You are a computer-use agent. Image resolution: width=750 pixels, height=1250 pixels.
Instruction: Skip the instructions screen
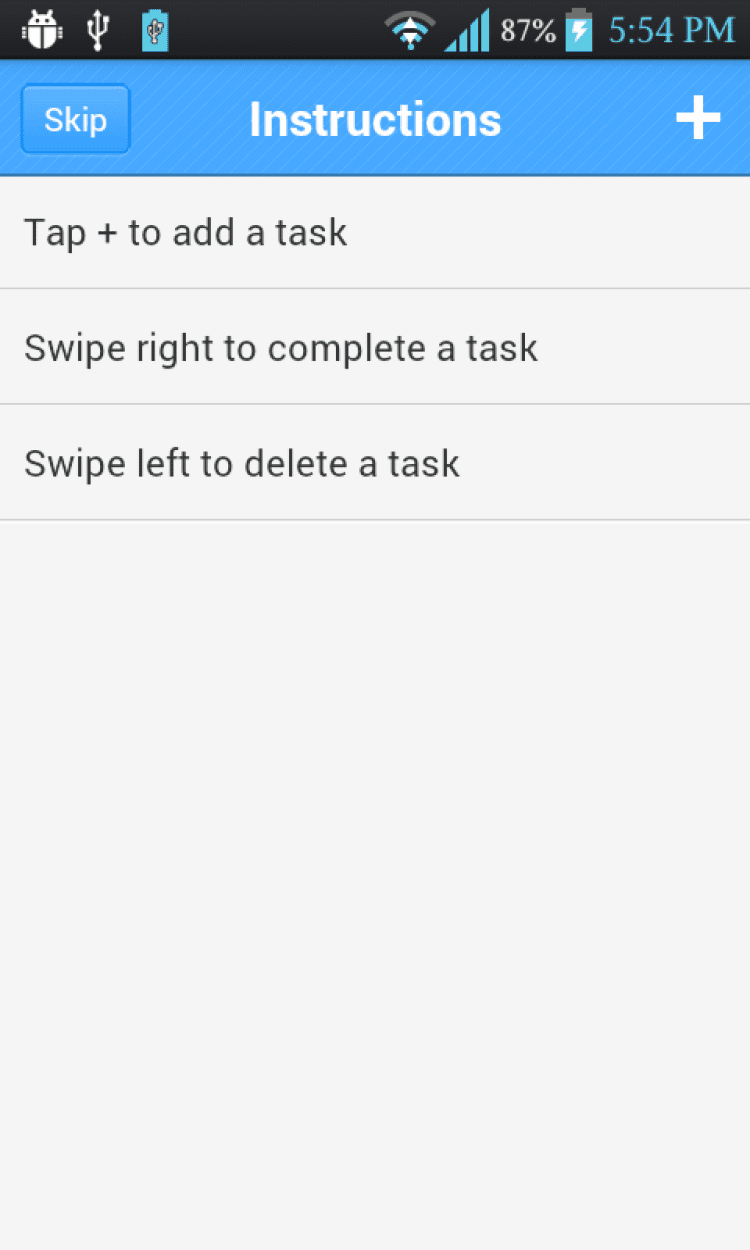pyautogui.click(x=75, y=119)
